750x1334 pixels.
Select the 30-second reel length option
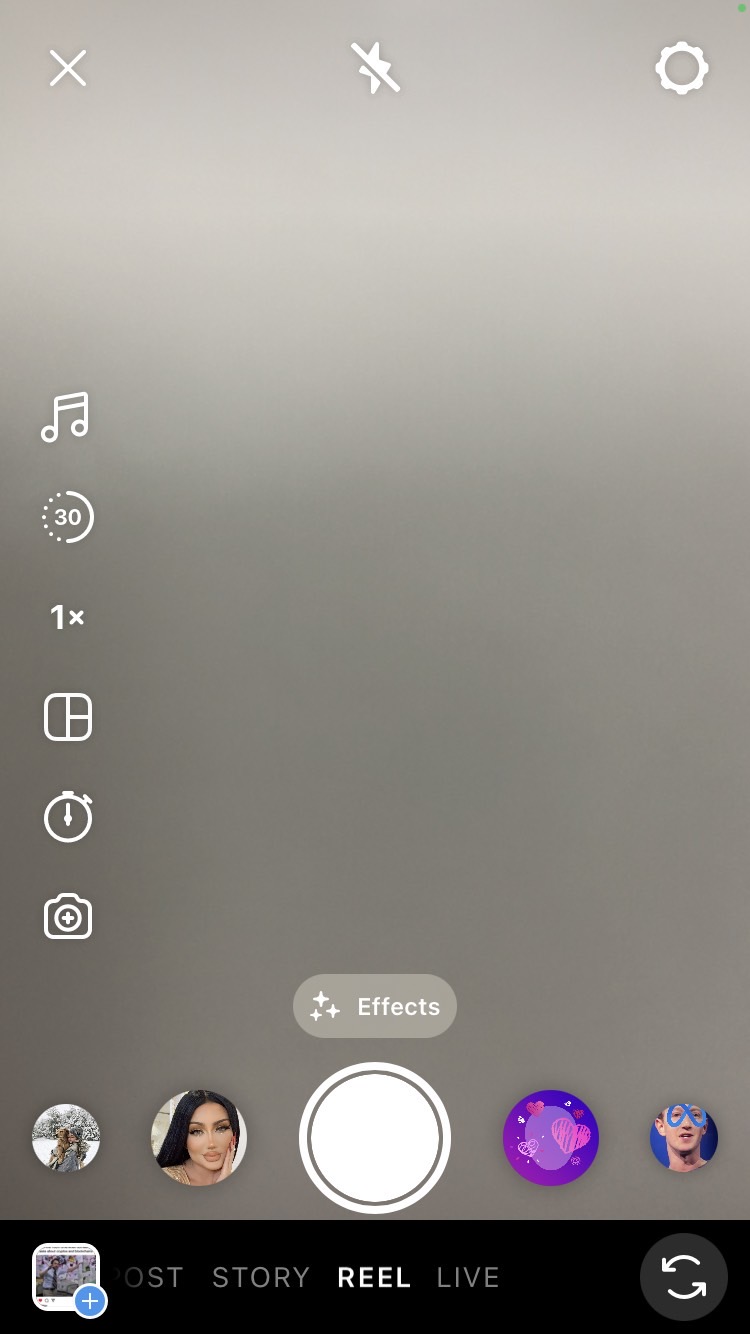(x=67, y=517)
